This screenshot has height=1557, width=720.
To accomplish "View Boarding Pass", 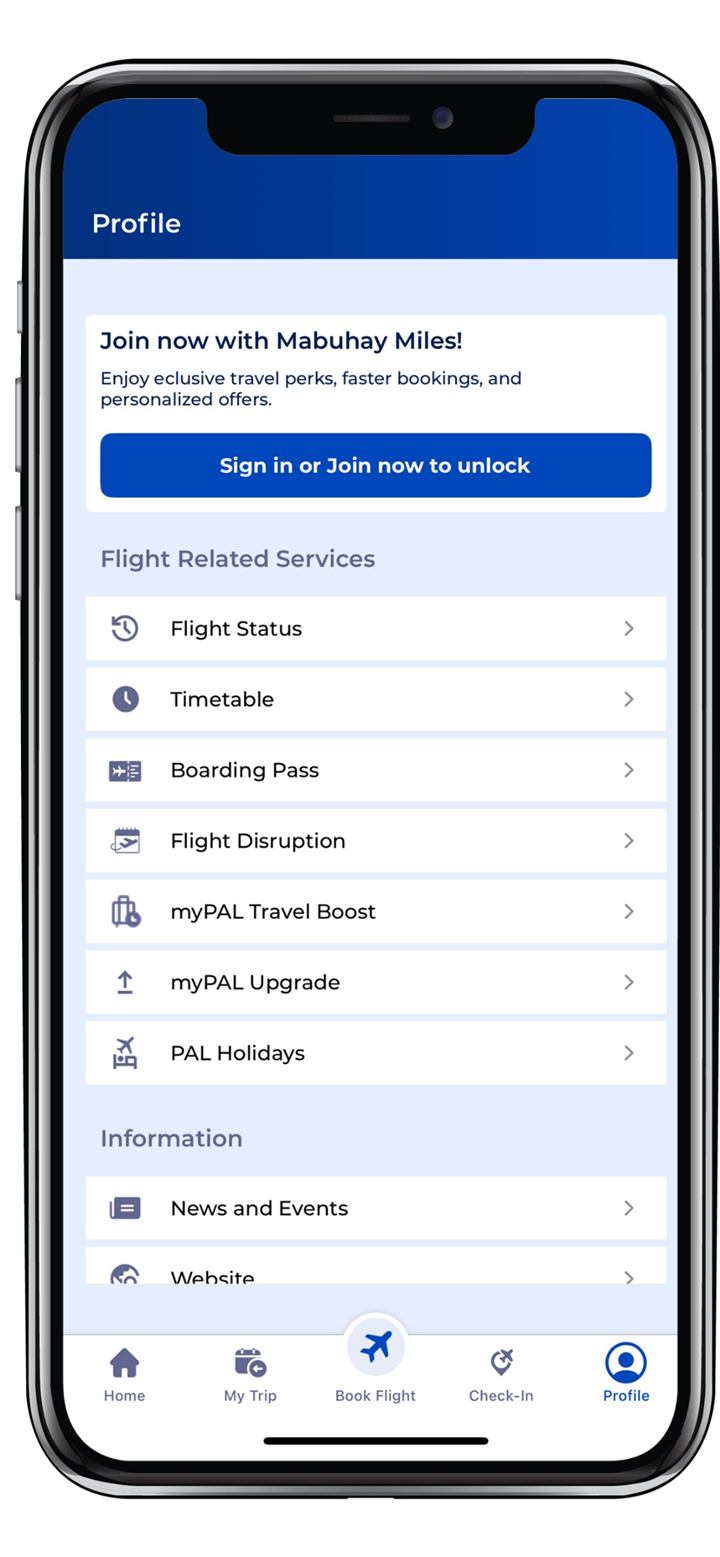I will tap(375, 770).
